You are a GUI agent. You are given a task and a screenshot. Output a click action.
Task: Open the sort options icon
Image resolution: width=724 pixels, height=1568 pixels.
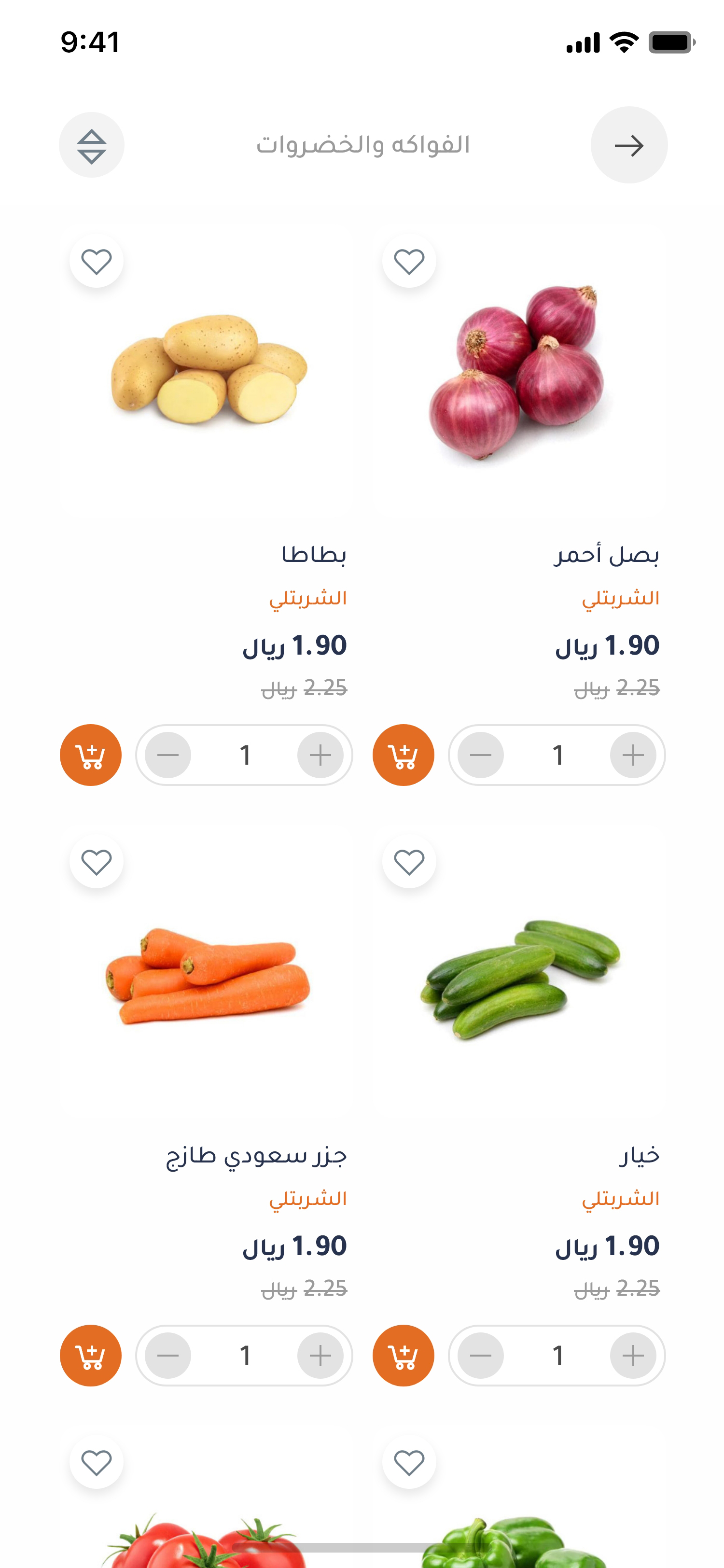pos(91,145)
